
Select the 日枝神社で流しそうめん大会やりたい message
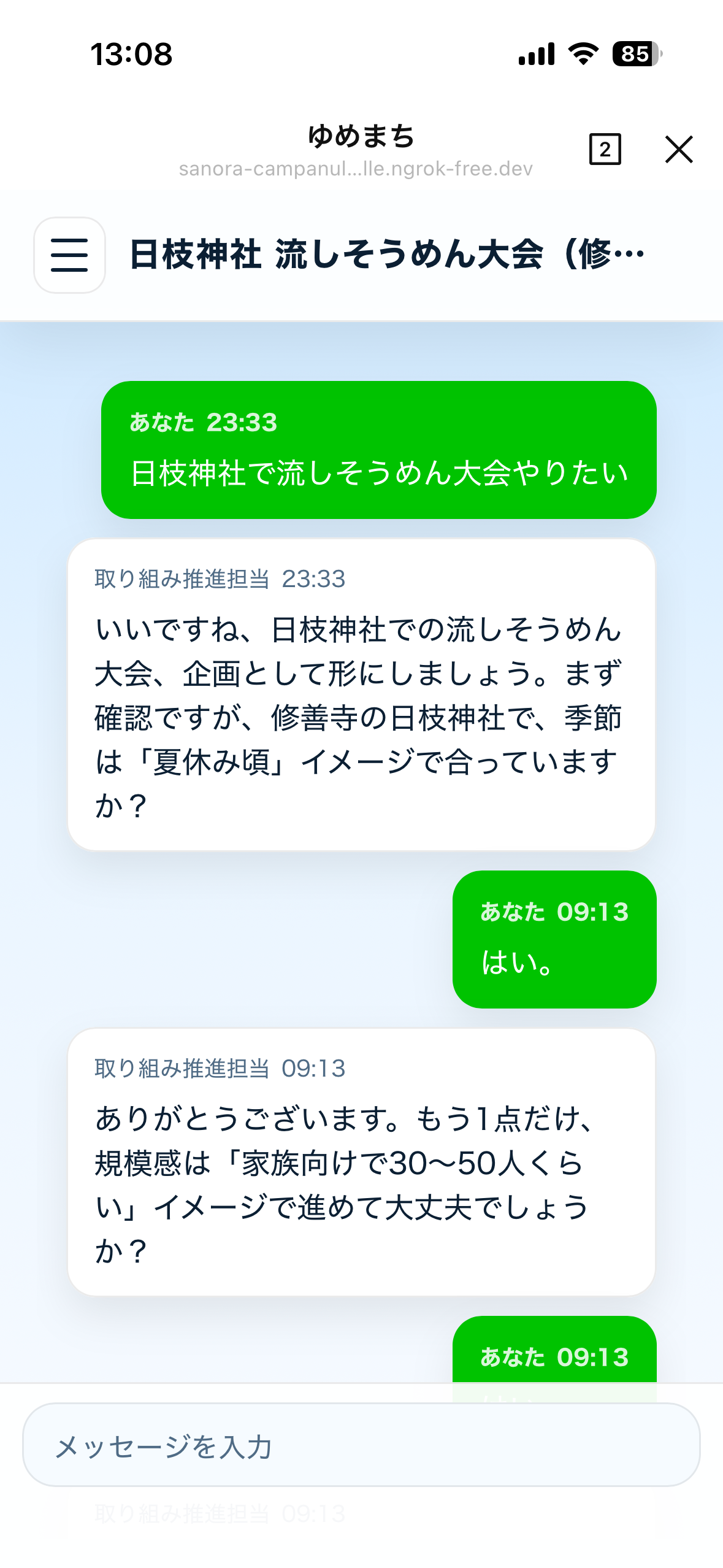[x=379, y=471]
